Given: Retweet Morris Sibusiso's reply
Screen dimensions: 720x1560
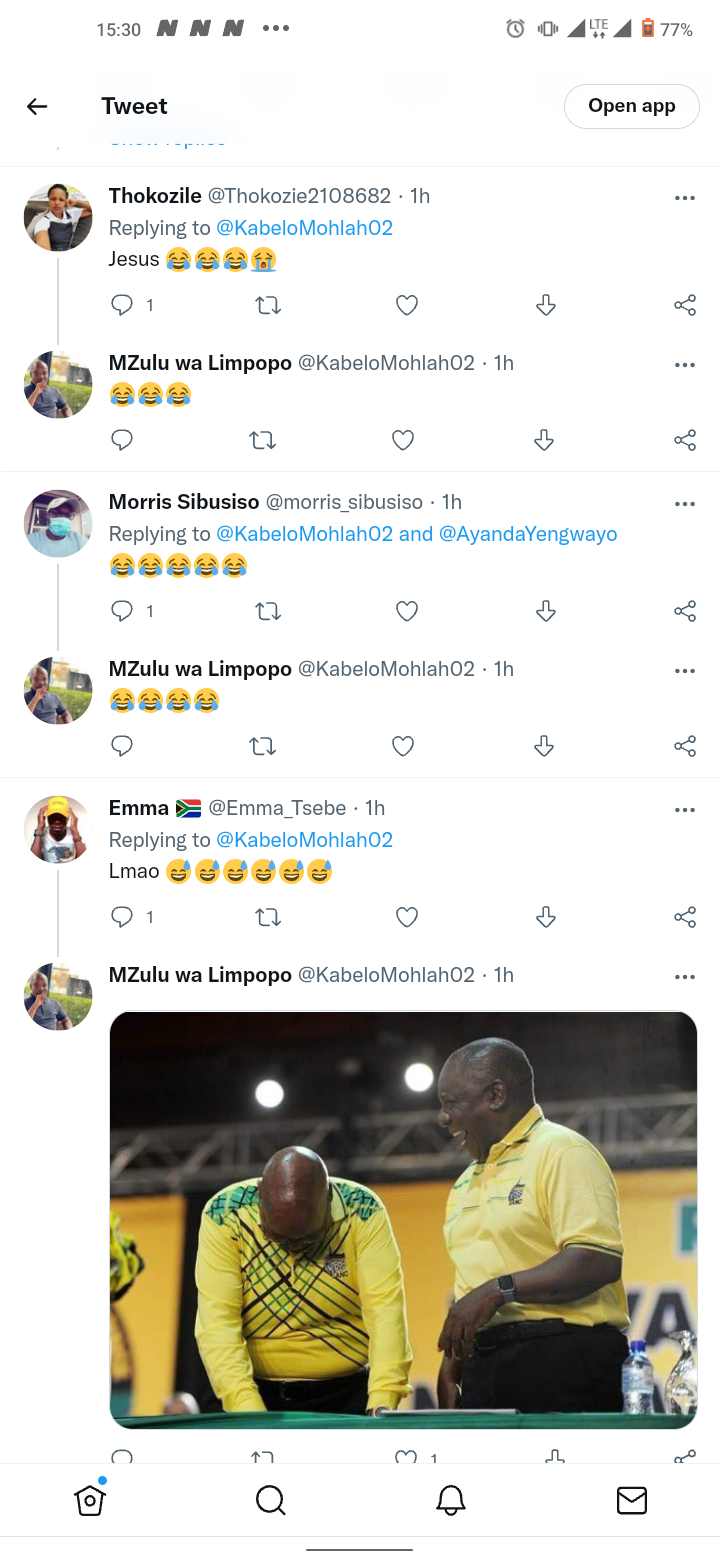Looking at the screenshot, I should (268, 611).
